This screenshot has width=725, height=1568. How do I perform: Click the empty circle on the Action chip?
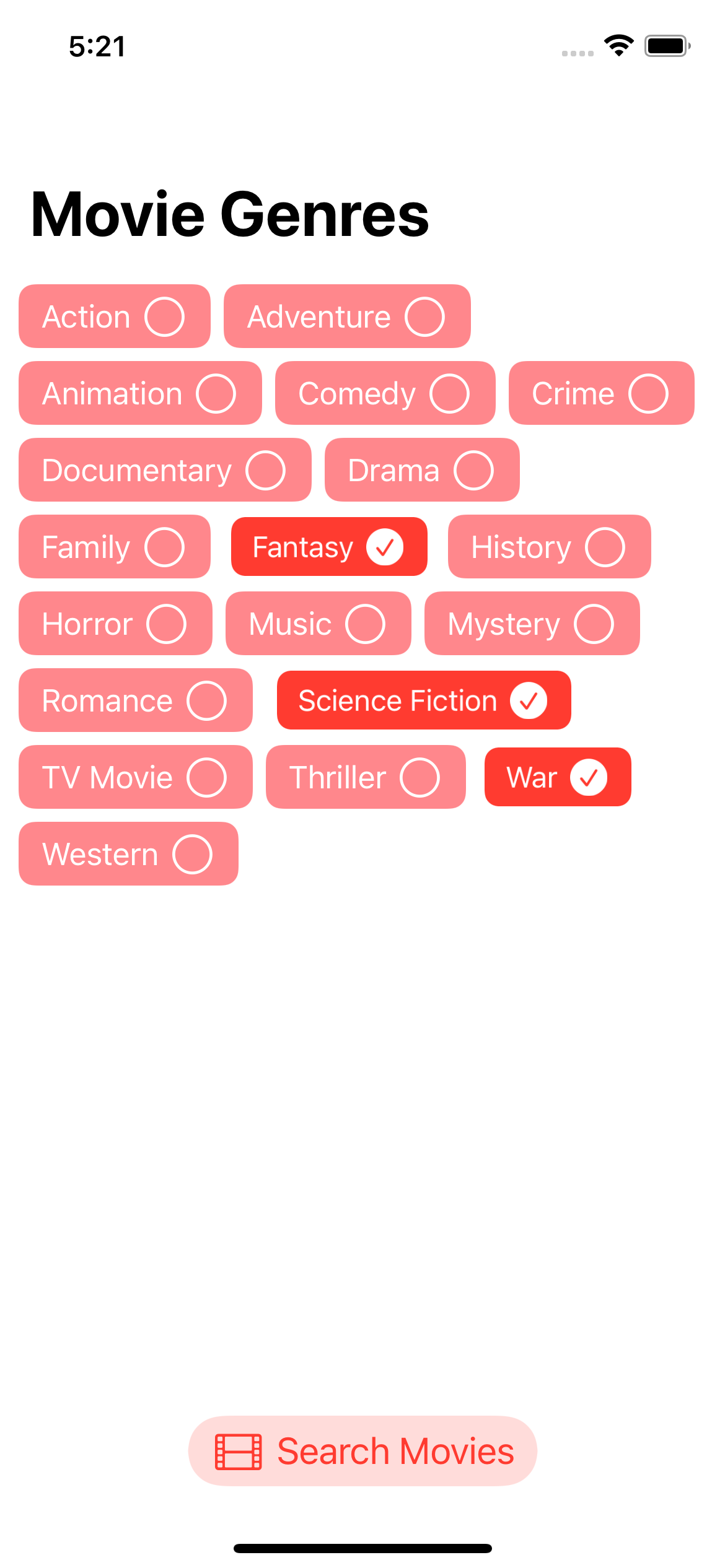166,316
